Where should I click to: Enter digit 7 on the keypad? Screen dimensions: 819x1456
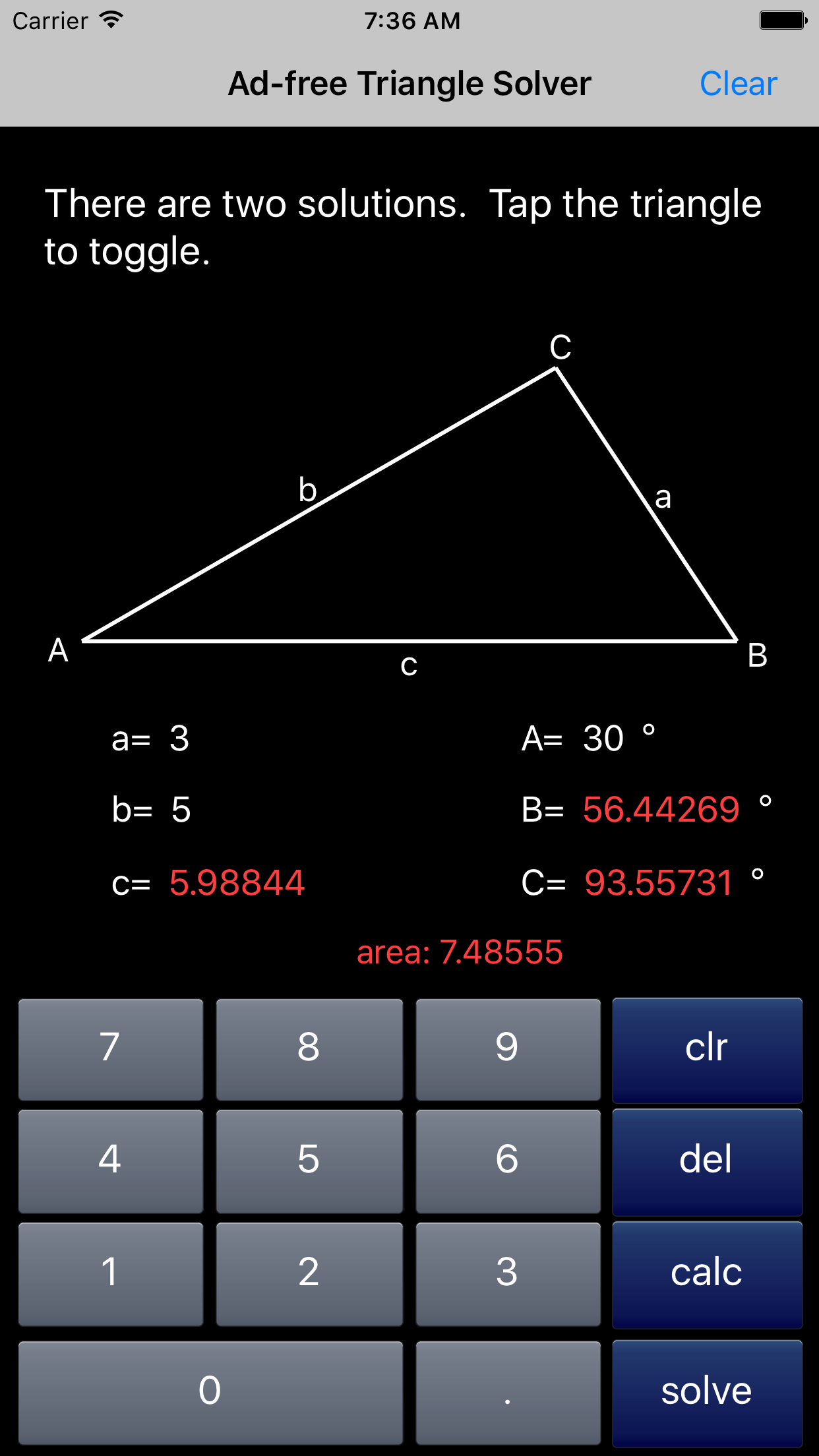tap(111, 1049)
